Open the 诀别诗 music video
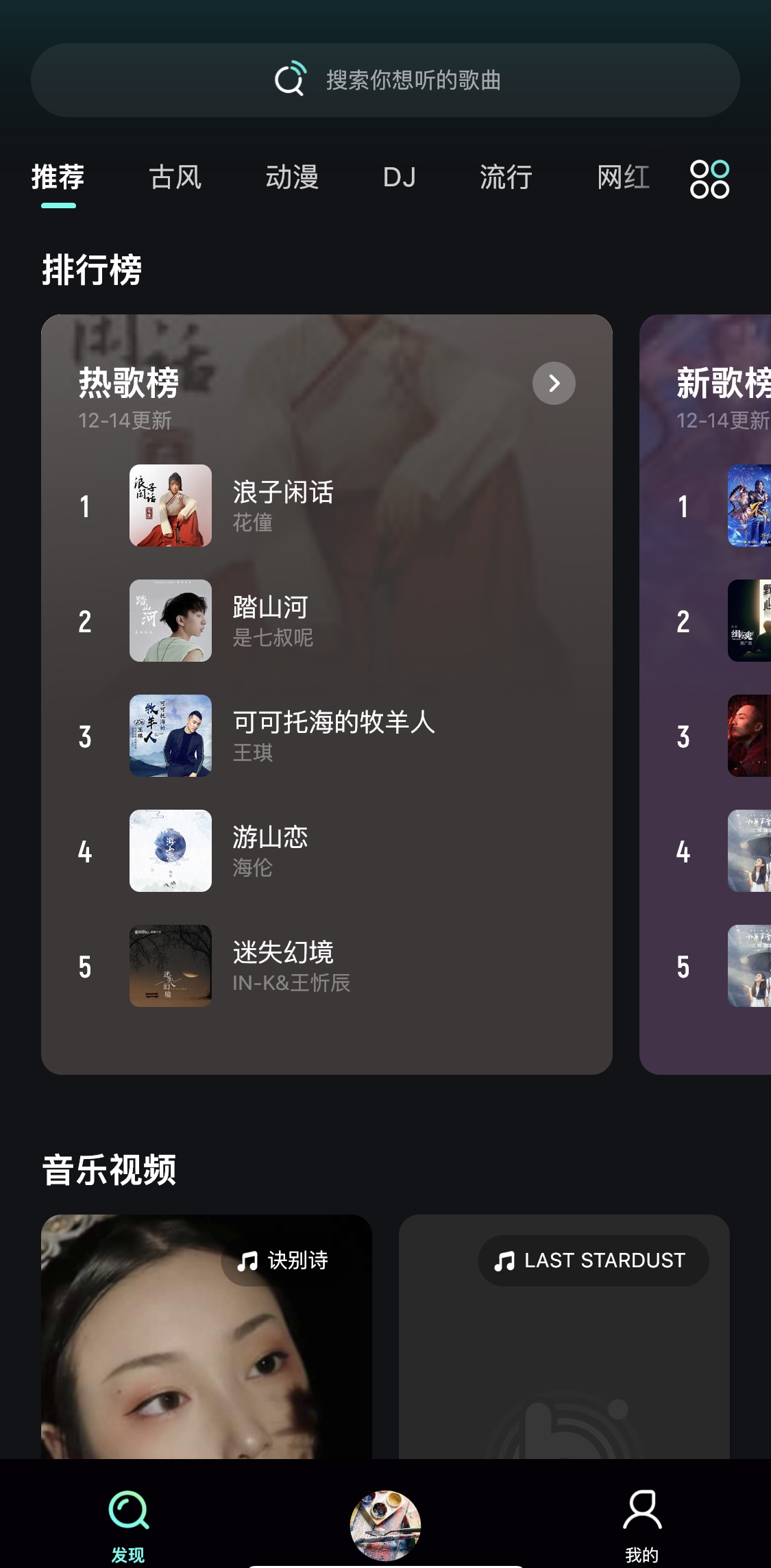 206,1336
